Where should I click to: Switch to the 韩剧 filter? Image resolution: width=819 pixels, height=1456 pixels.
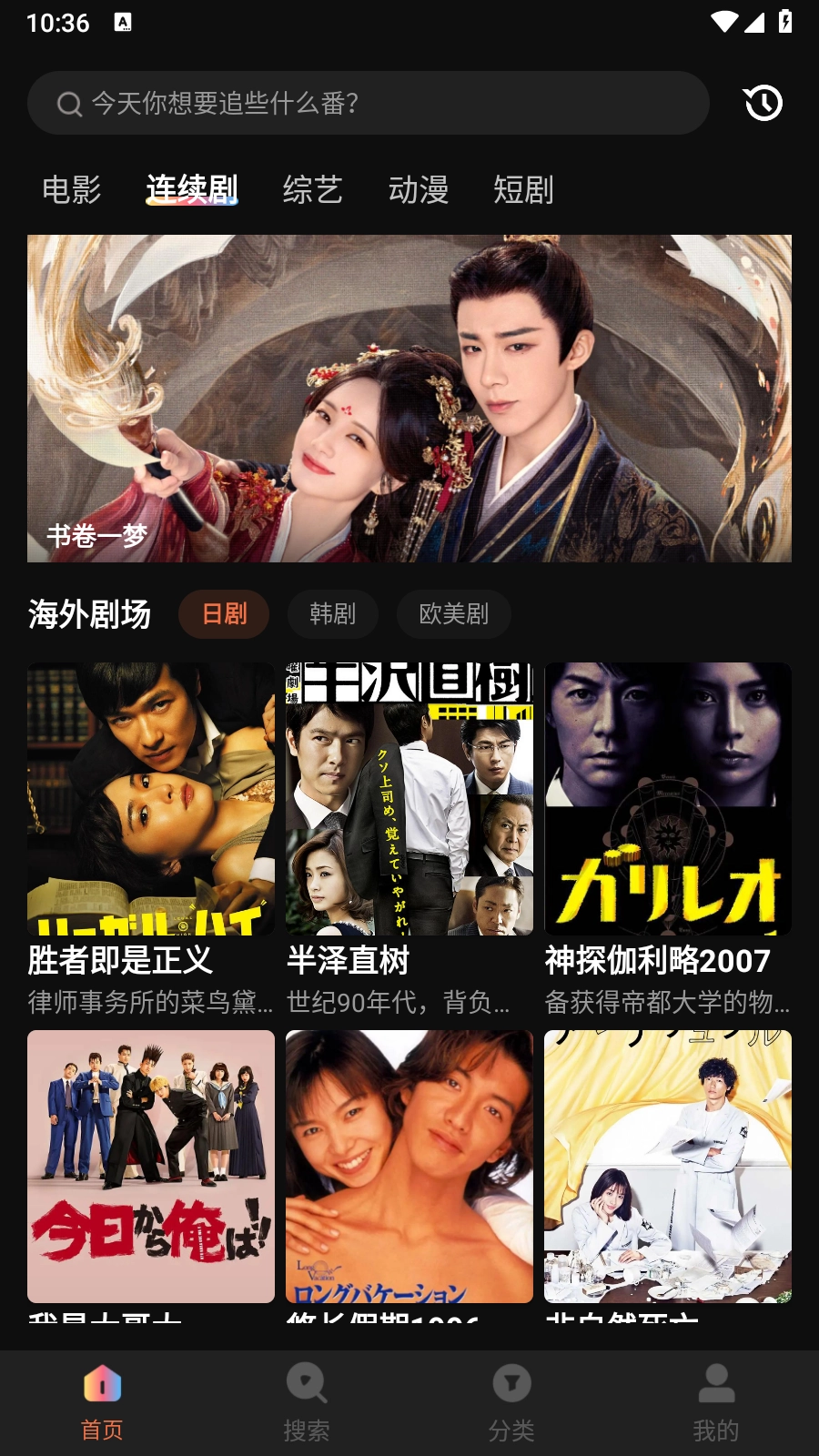[333, 614]
